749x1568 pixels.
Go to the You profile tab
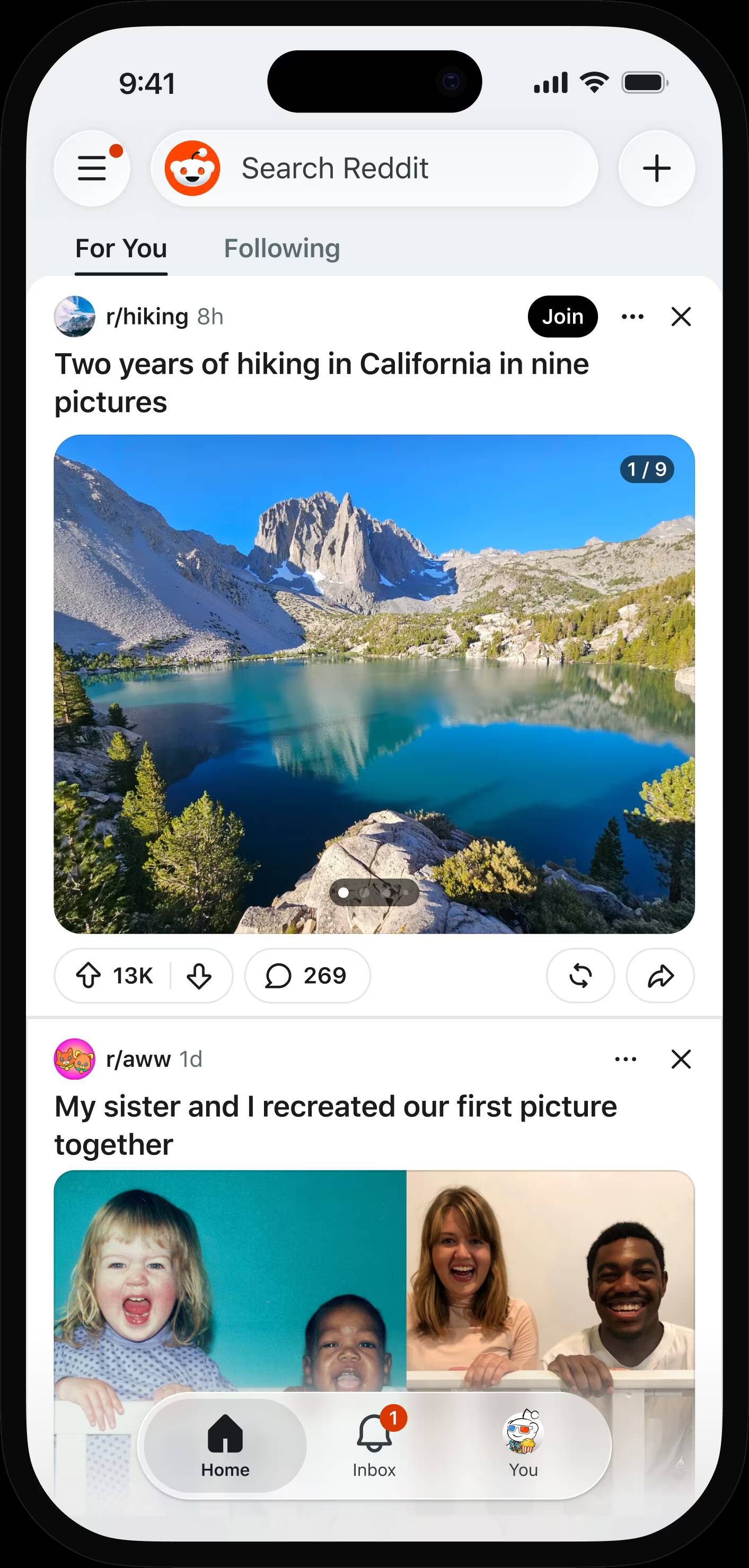[523, 1446]
